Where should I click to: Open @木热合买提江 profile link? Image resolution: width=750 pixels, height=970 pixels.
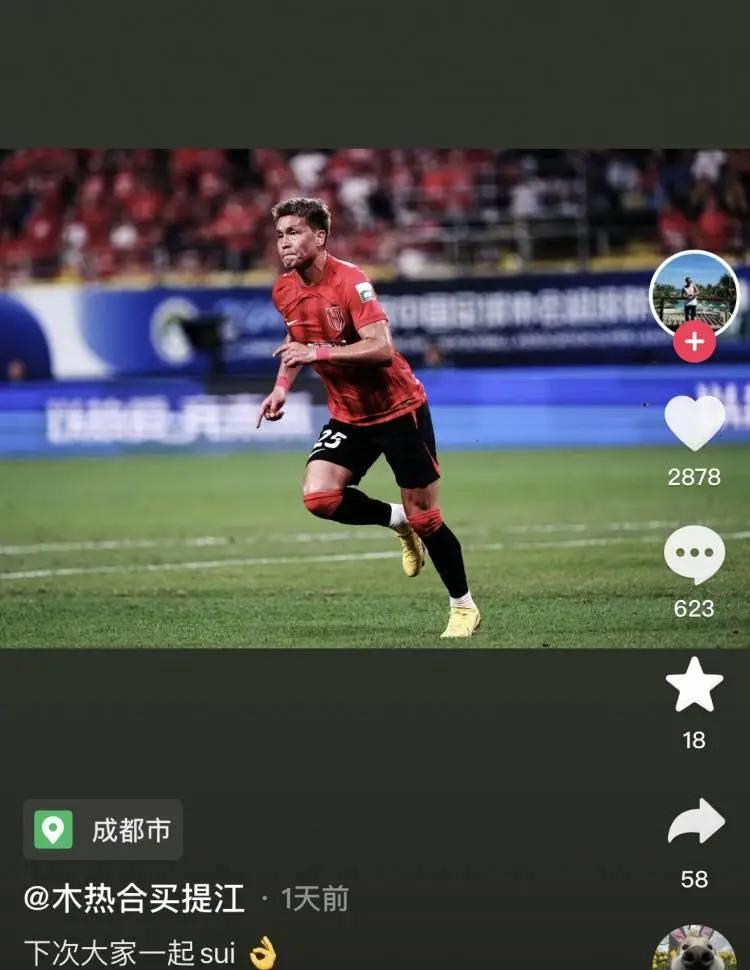[134, 898]
